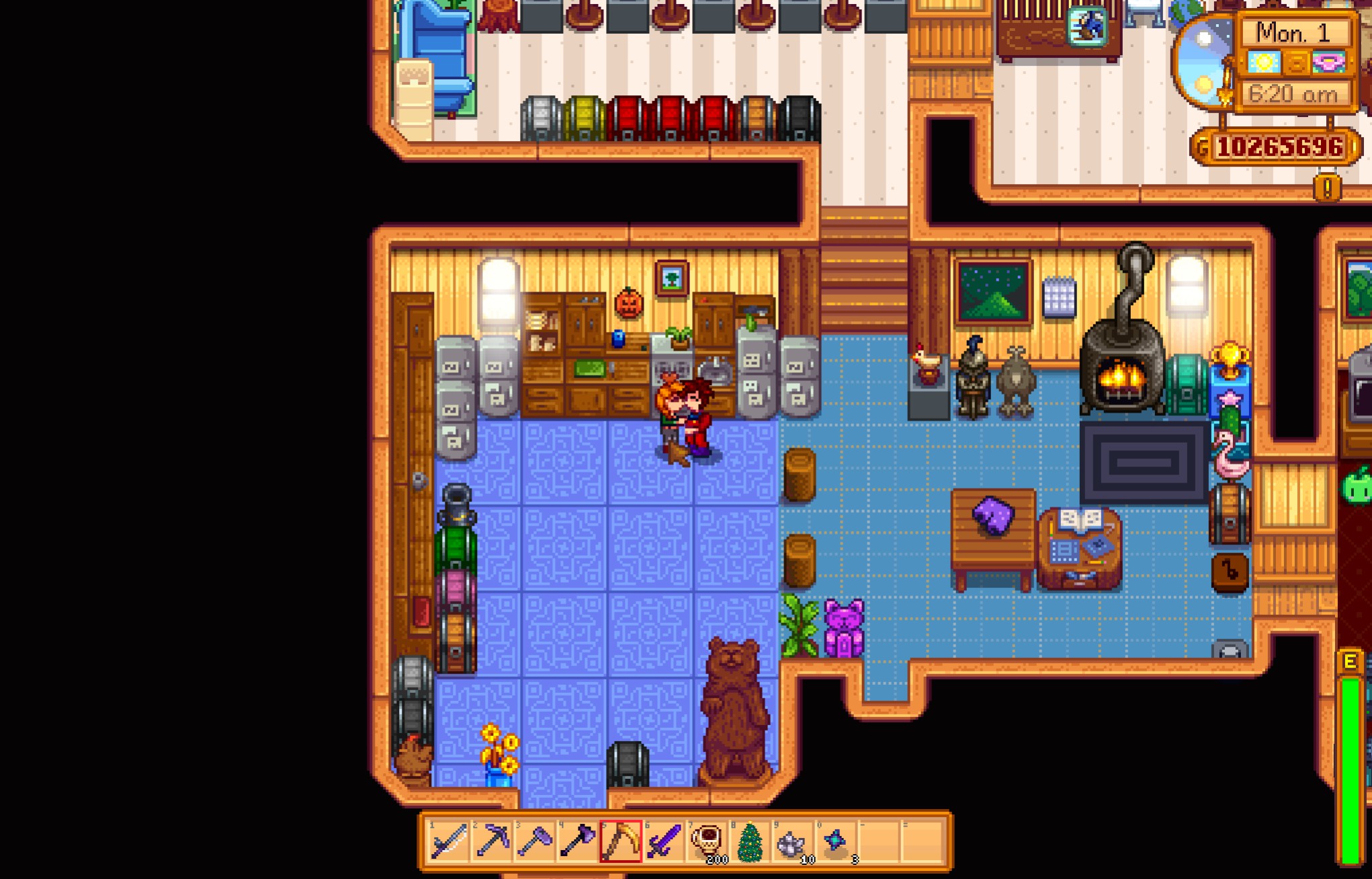Open the quest journal exclamation icon
The height and width of the screenshot is (879, 1372).
tap(1327, 188)
